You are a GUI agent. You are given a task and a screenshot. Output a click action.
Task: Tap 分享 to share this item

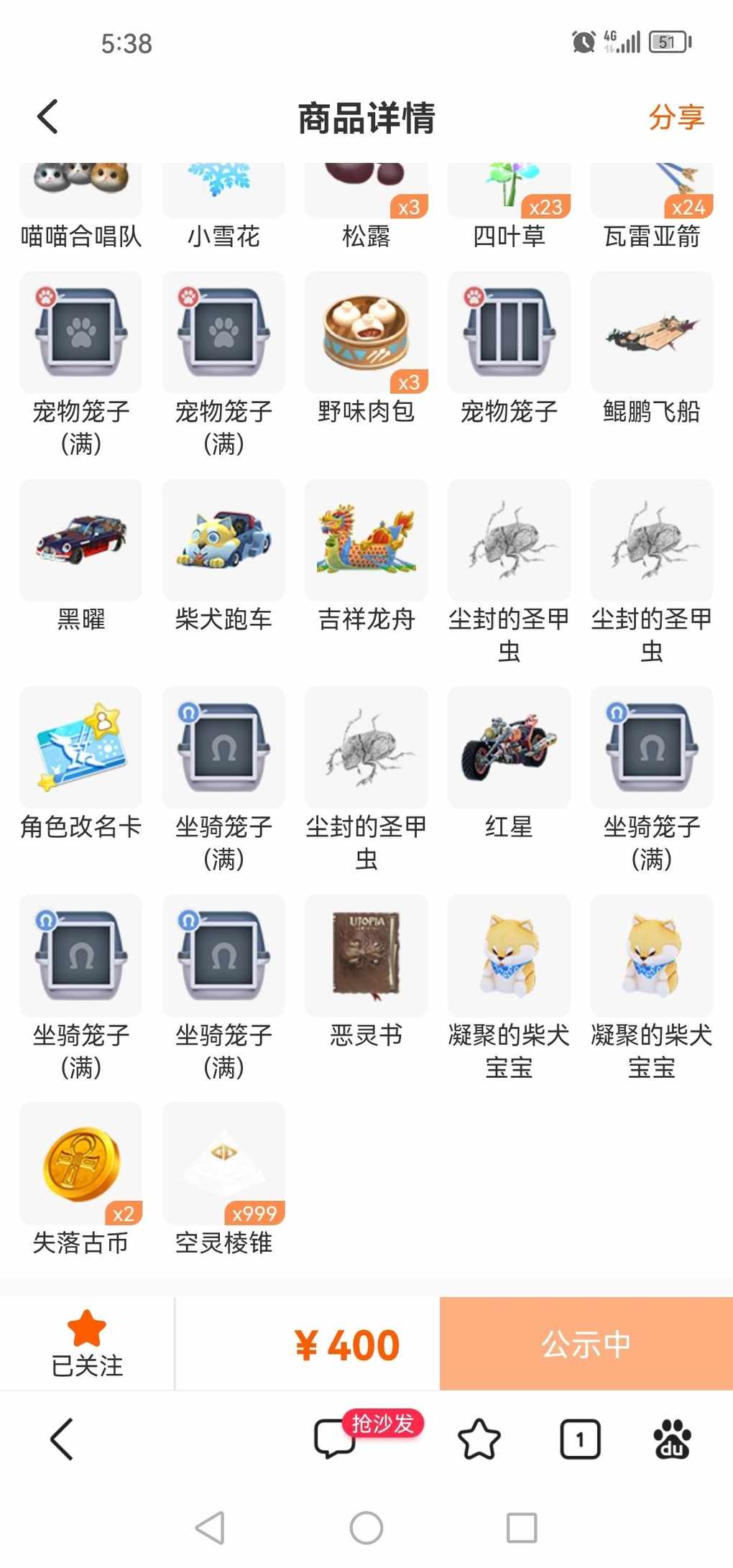[x=676, y=117]
